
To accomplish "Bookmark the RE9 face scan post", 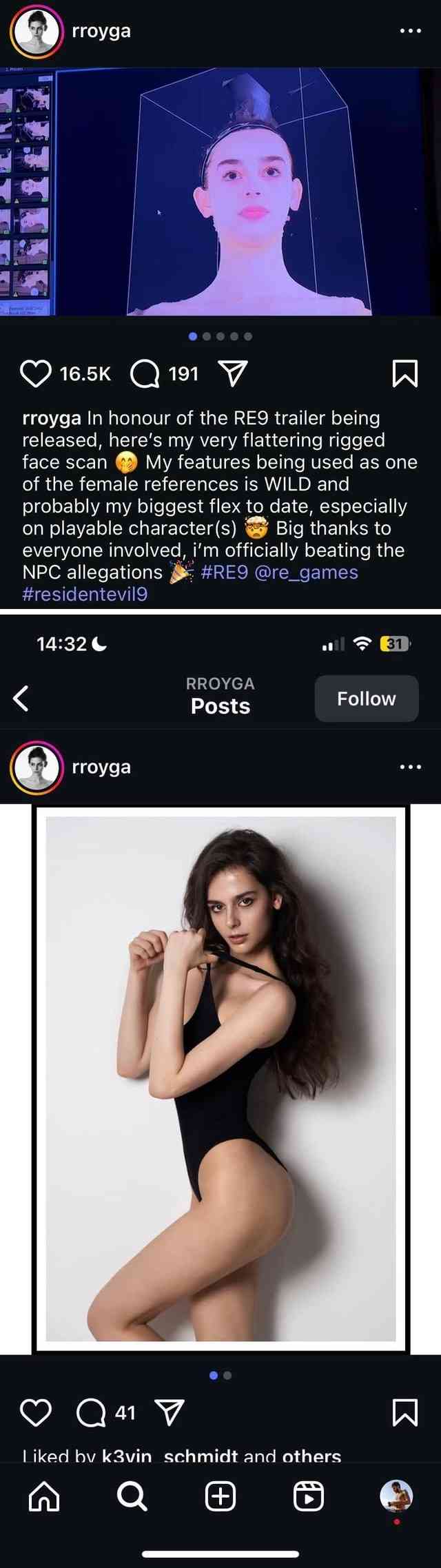I will click(x=404, y=373).
